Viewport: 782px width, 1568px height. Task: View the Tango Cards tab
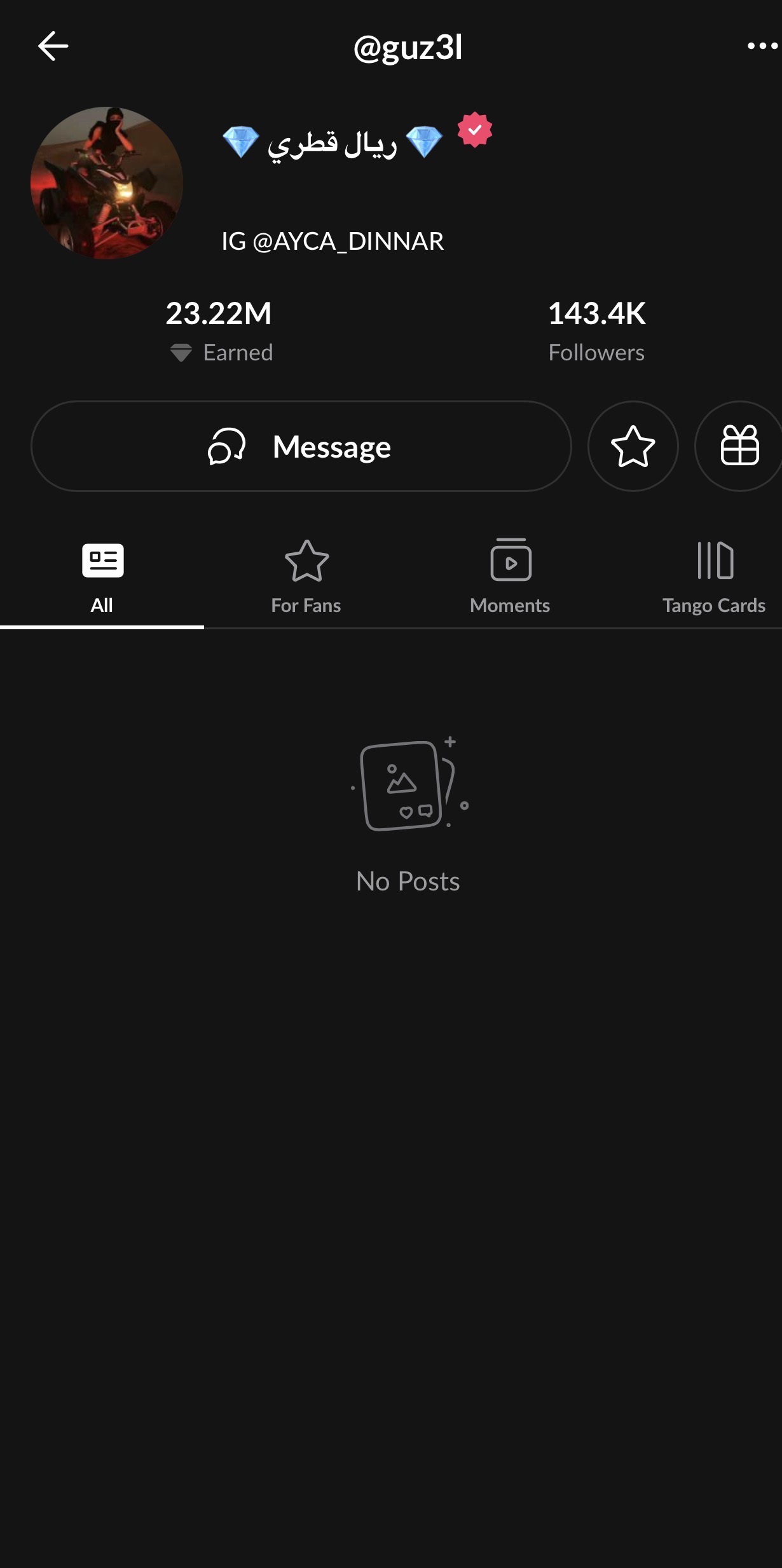point(713,577)
